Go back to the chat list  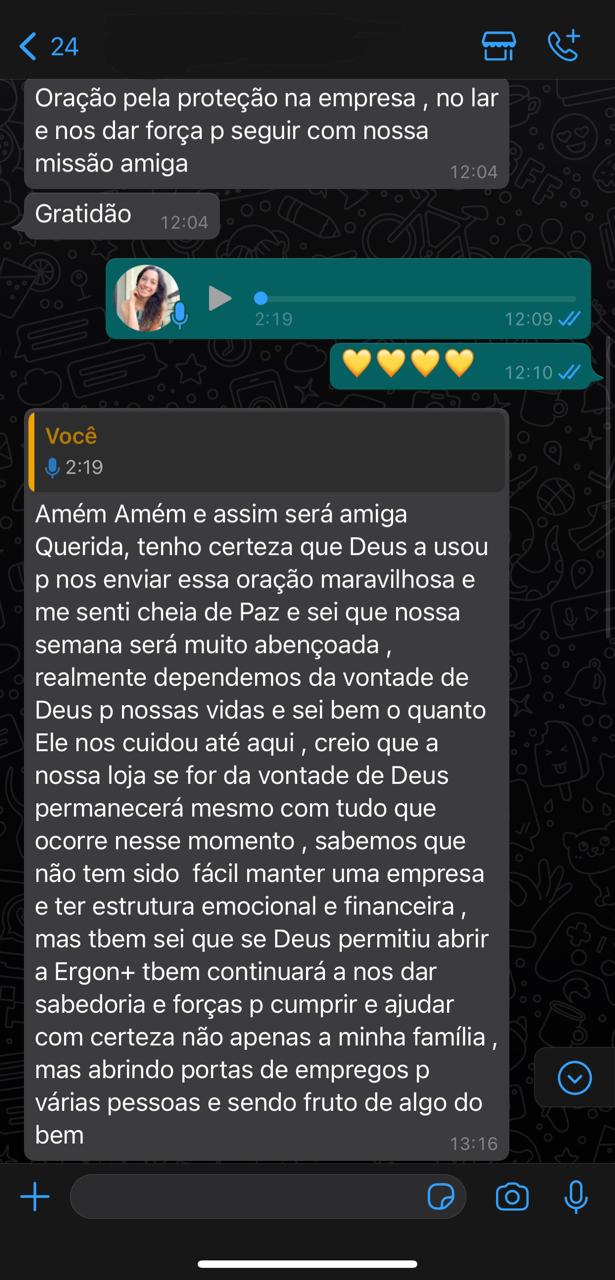click(x=47, y=46)
